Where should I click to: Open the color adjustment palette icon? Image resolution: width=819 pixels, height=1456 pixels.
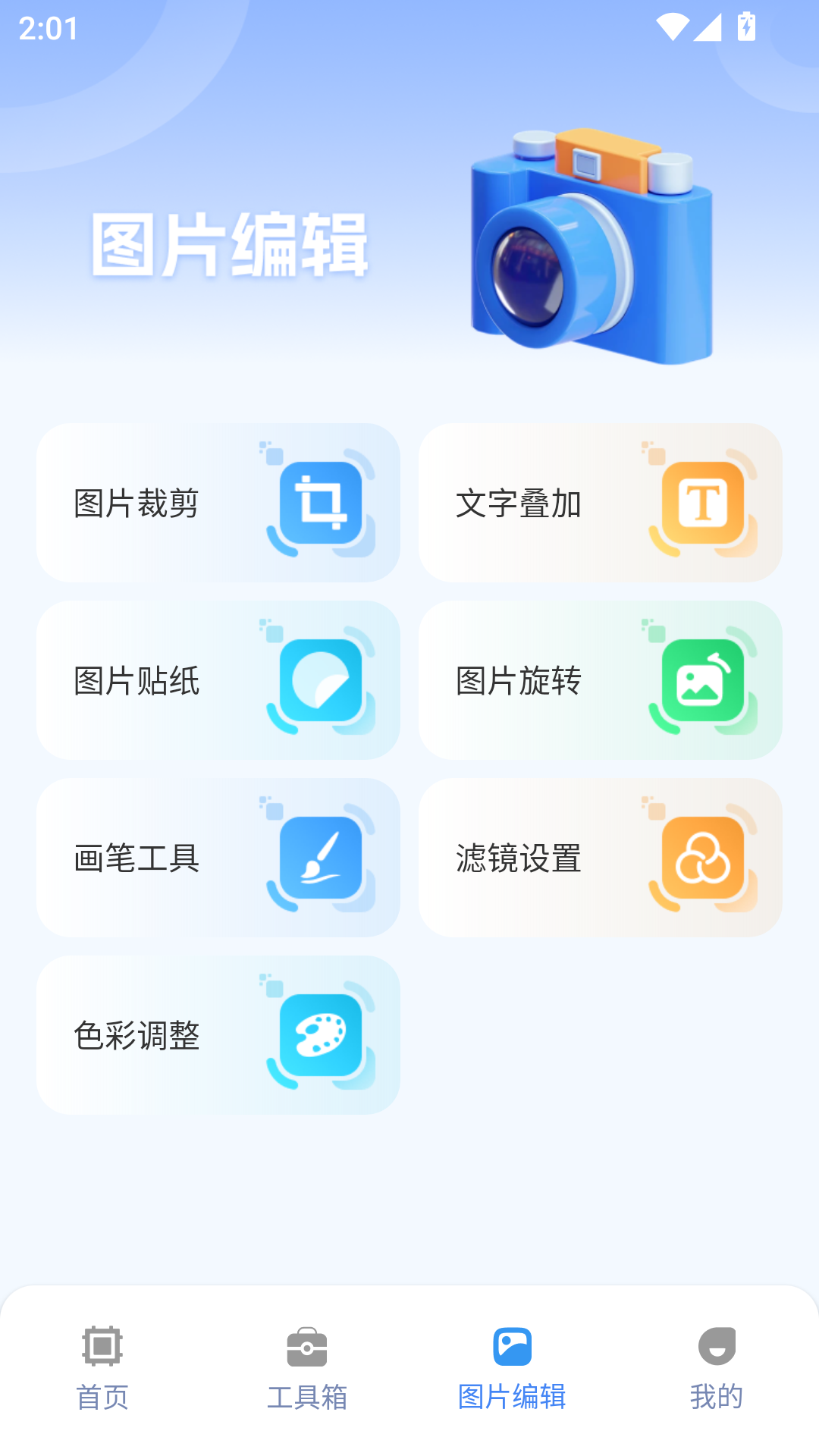pyautogui.click(x=322, y=1034)
